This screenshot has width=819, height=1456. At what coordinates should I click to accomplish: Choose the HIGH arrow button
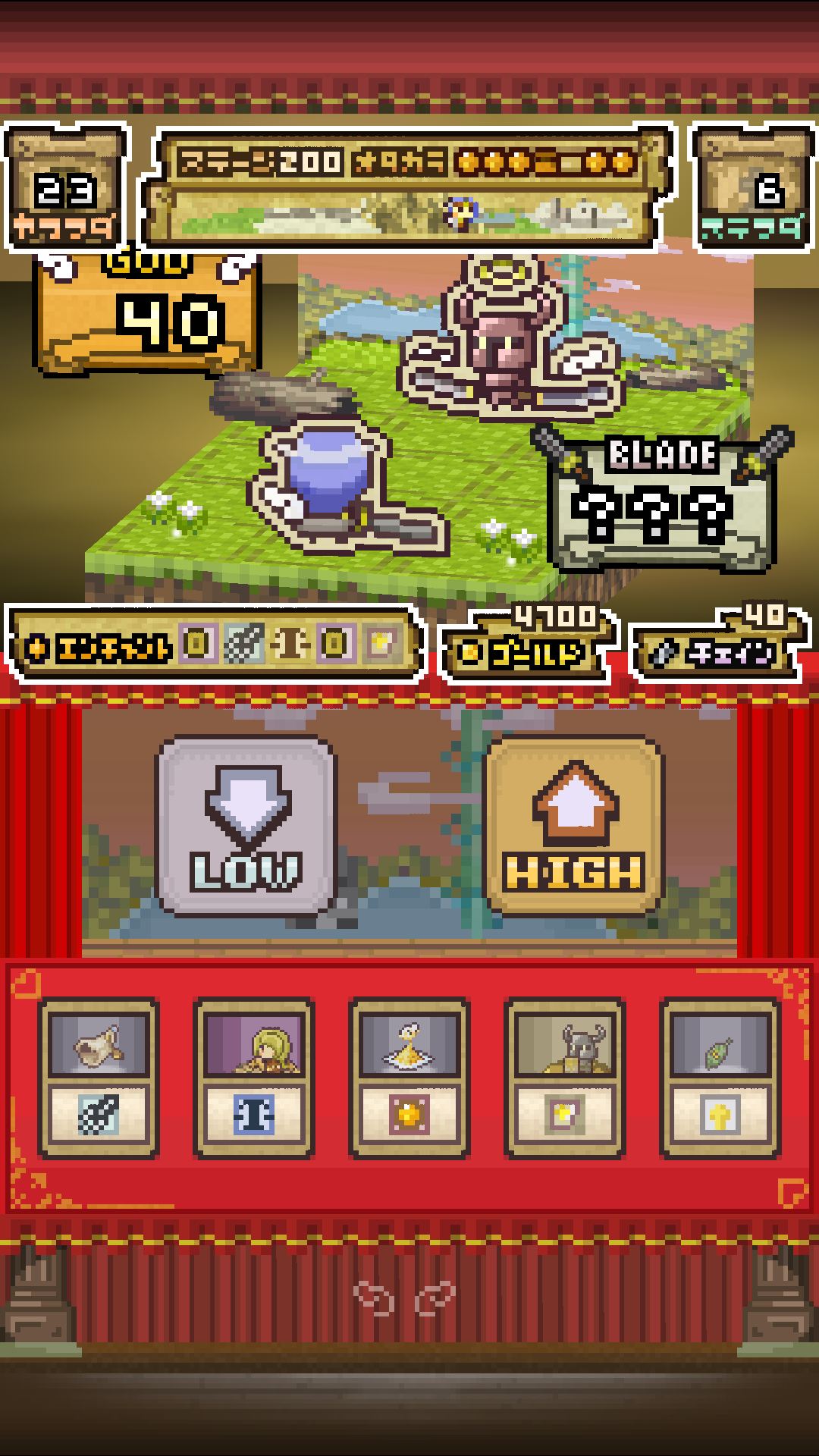point(574,827)
